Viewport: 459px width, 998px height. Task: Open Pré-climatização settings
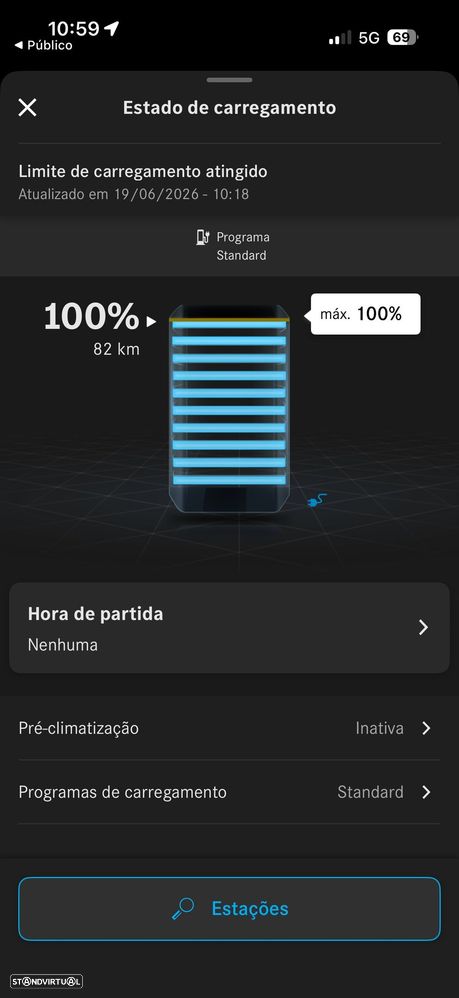229,728
